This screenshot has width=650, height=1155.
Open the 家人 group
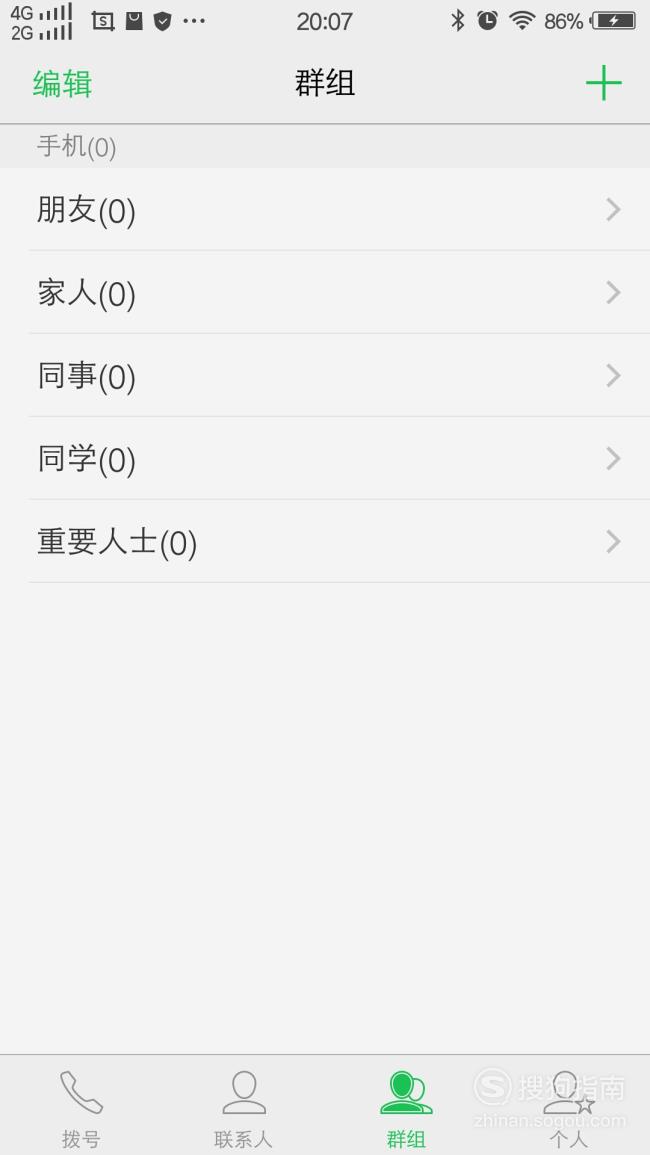[325, 292]
